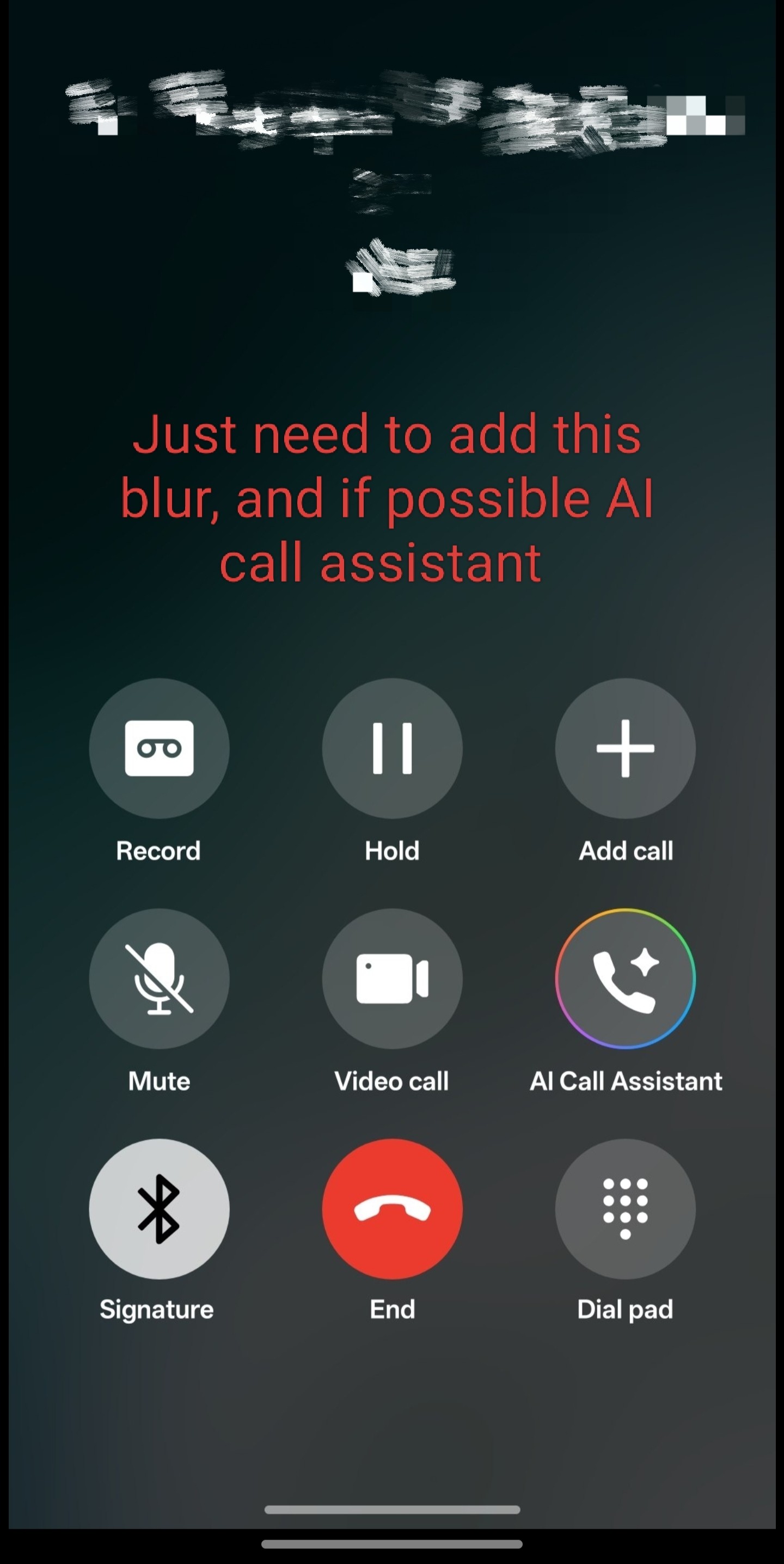Viewport: 784px width, 1564px height.
Task: Tap Add call button
Action: [625, 748]
